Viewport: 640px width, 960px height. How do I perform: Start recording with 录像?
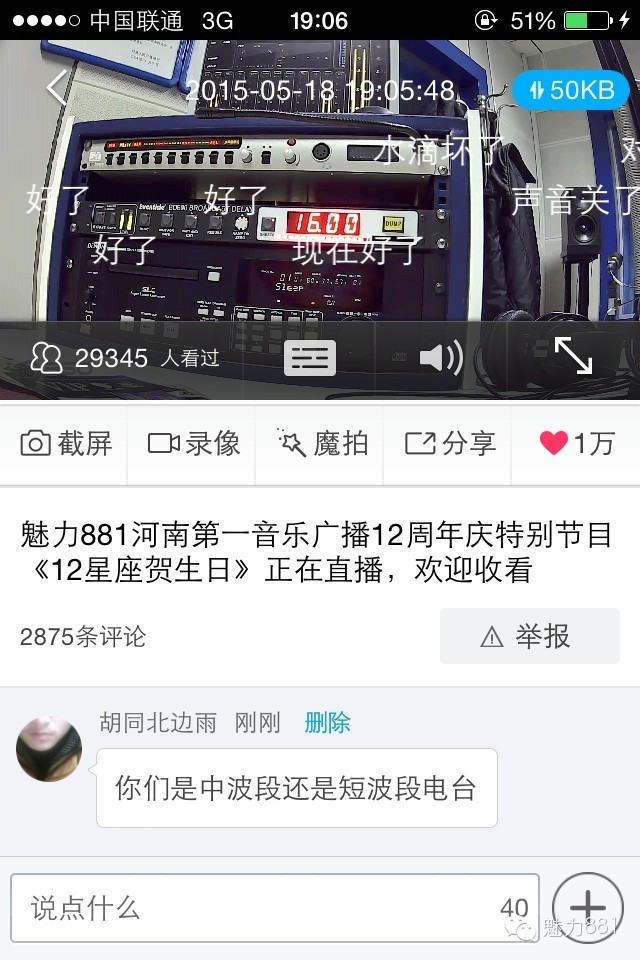tap(194, 444)
